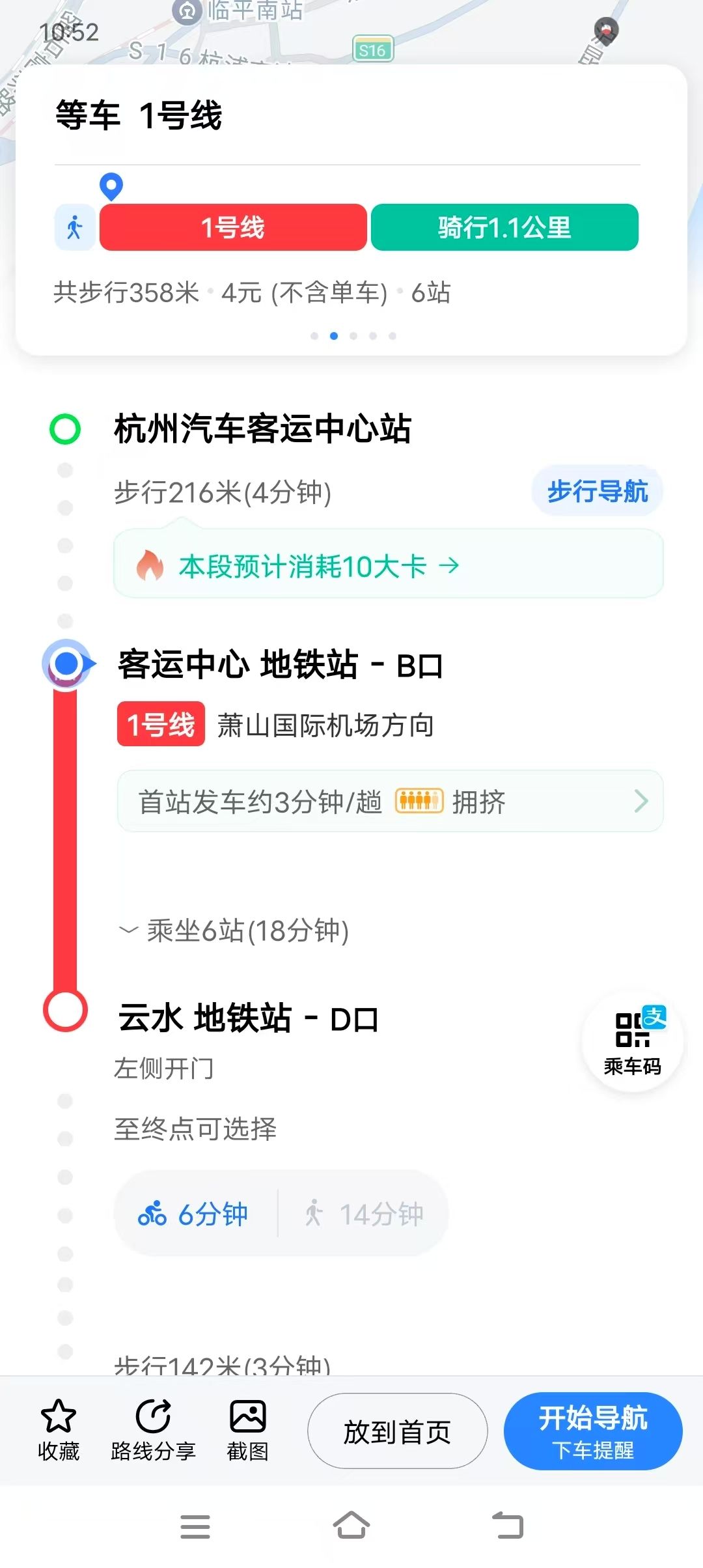Tap the green 骑行1.1公里 segment
The width and height of the screenshot is (703, 1568).
(x=504, y=227)
